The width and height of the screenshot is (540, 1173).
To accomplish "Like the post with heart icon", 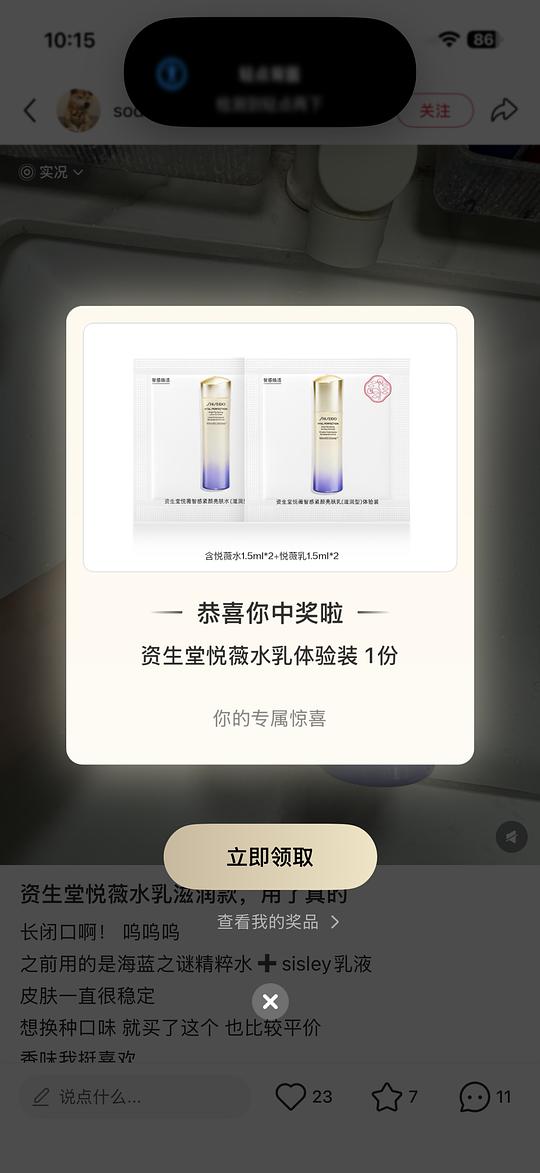I will 291,1097.
